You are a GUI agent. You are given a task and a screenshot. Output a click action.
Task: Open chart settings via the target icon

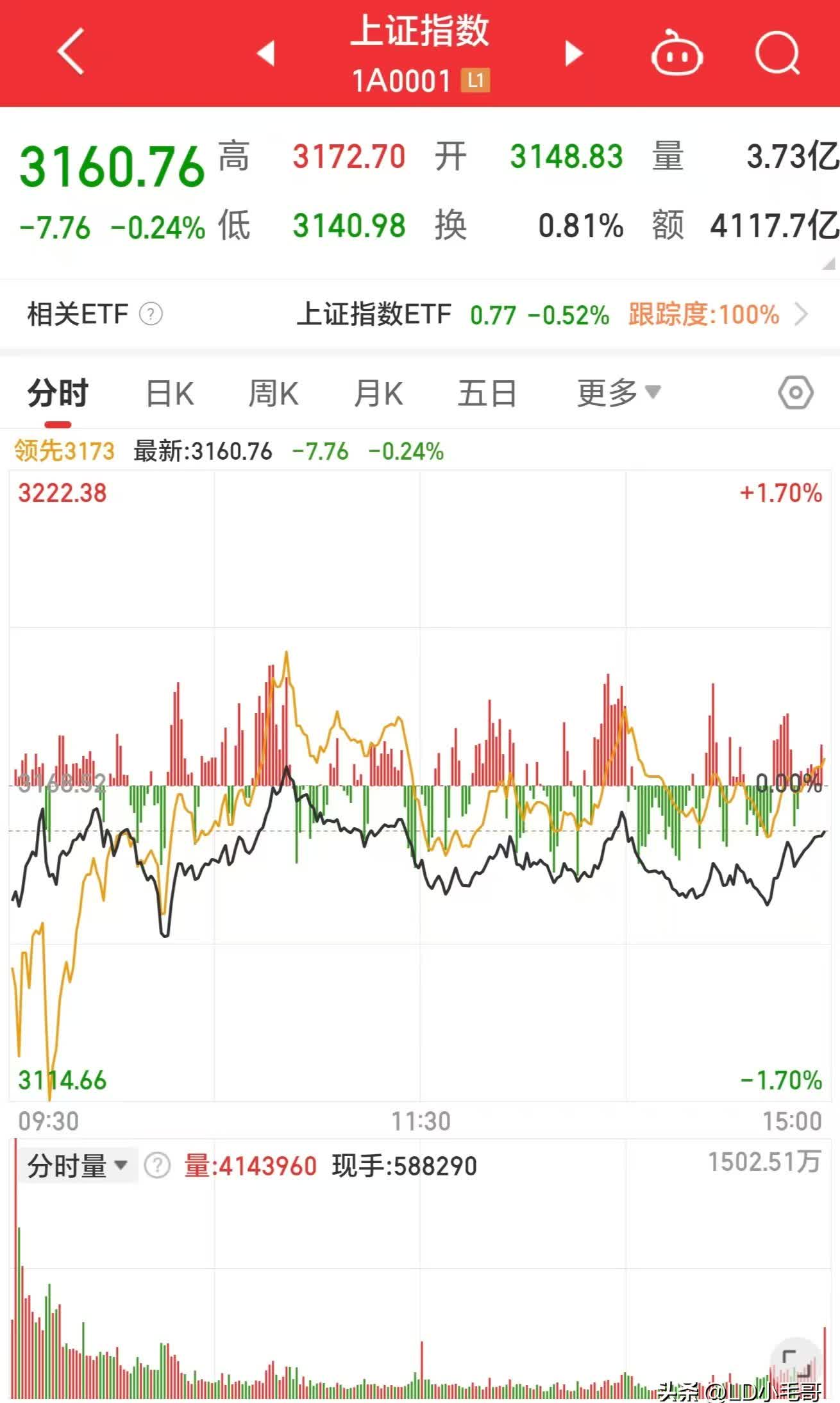click(795, 392)
